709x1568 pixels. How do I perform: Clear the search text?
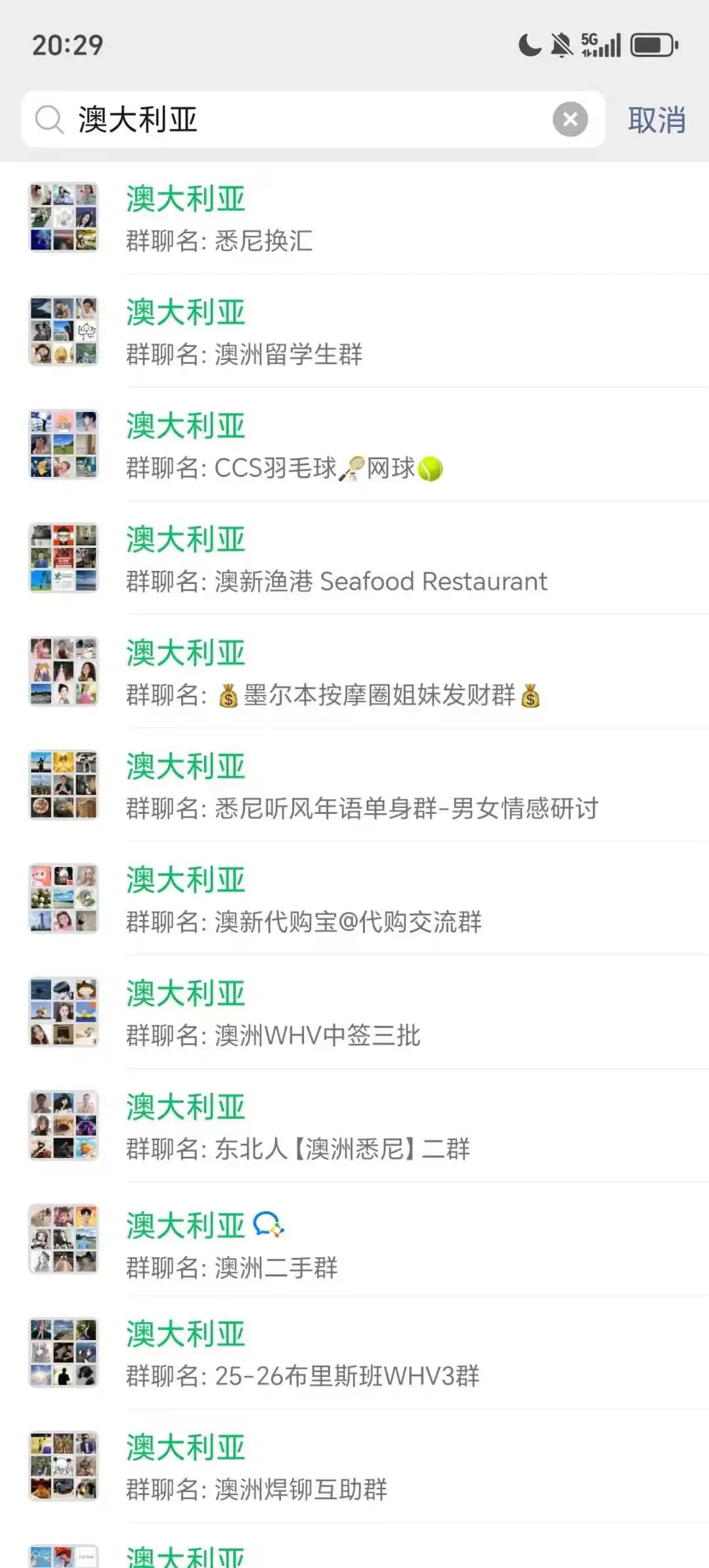[570, 120]
